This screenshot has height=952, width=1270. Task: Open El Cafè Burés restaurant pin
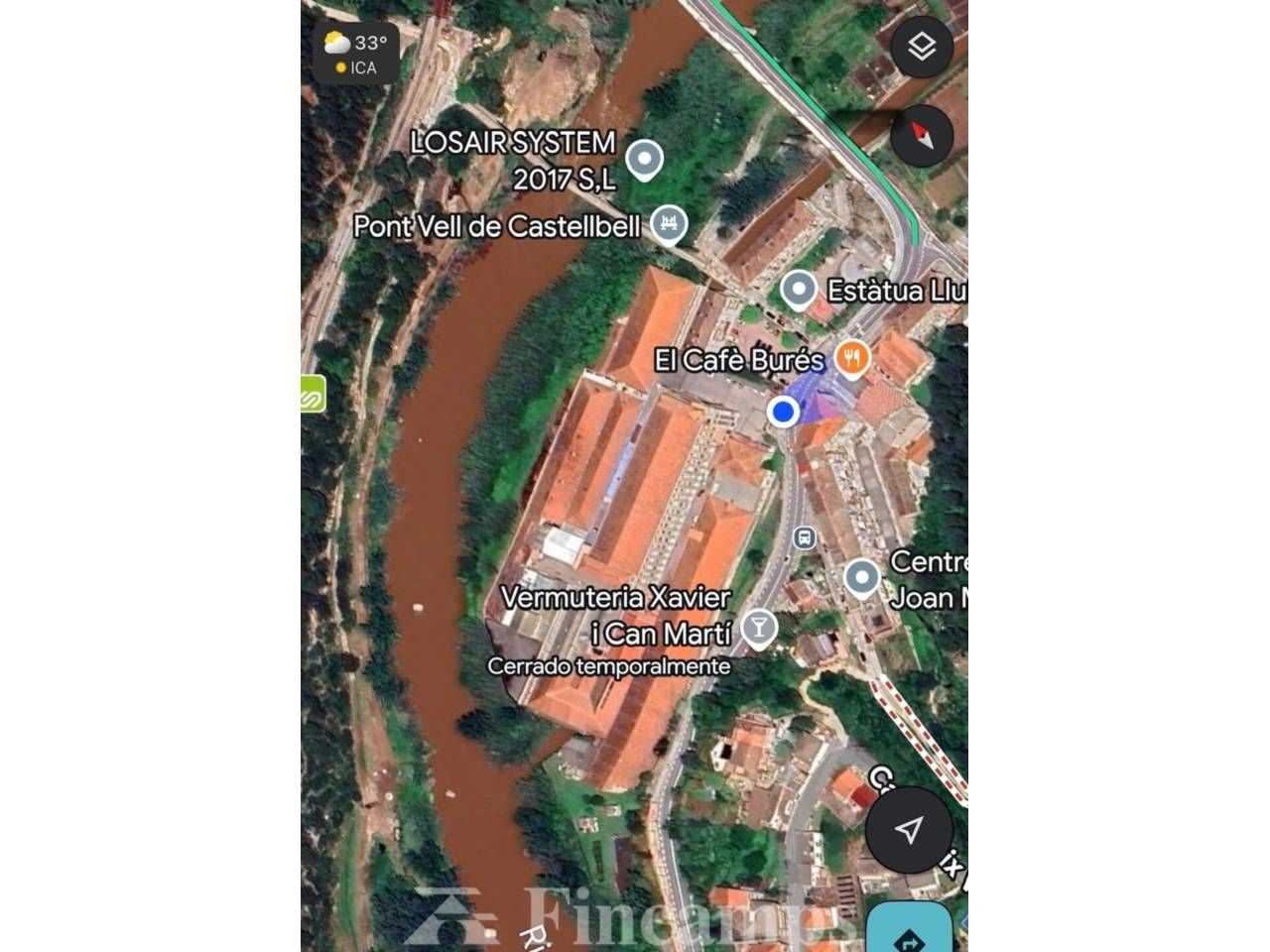point(851,358)
